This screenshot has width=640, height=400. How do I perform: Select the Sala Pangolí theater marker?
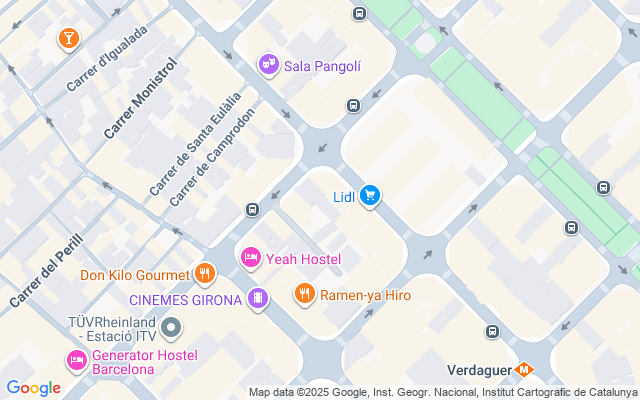pyautogui.click(x=268, y=65)
